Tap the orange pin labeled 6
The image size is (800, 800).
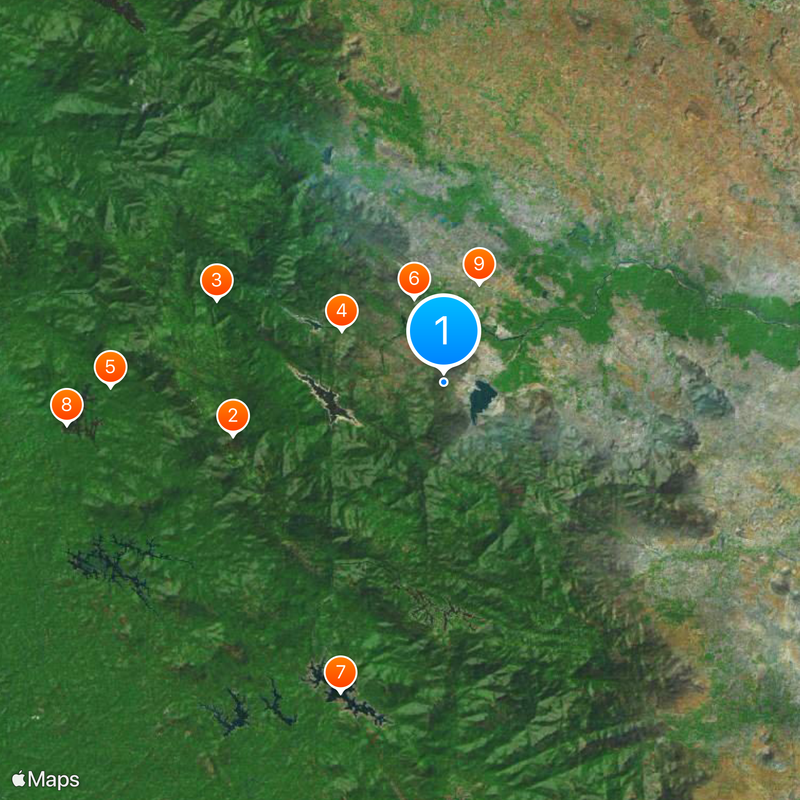(414, 280)
